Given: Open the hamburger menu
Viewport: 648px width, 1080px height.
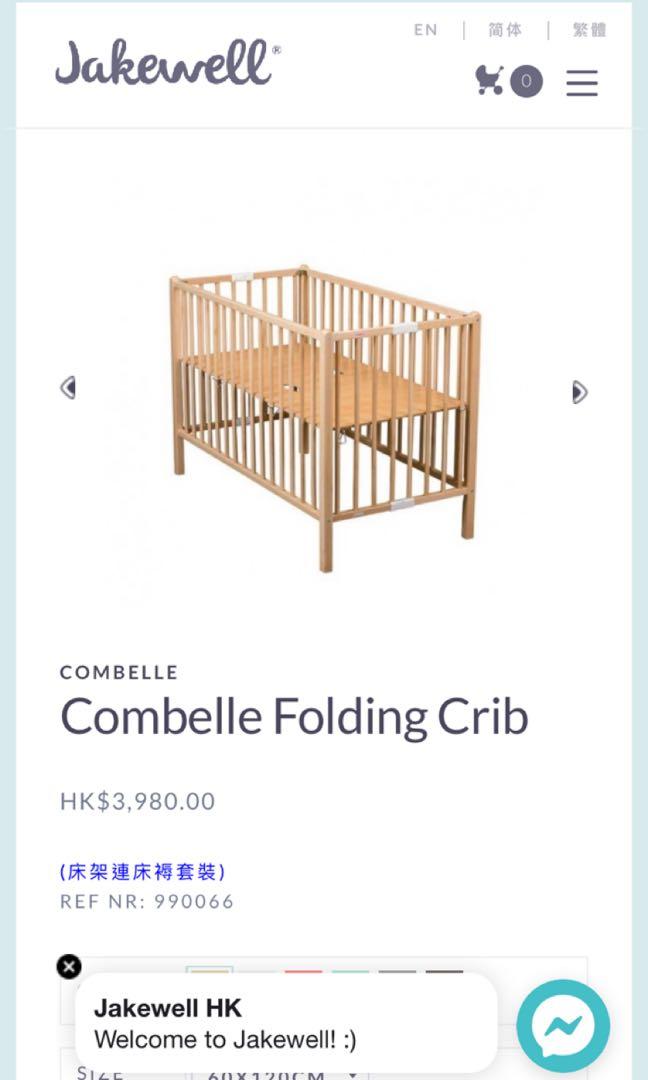Looking at the screenshot, I should 582,82.
